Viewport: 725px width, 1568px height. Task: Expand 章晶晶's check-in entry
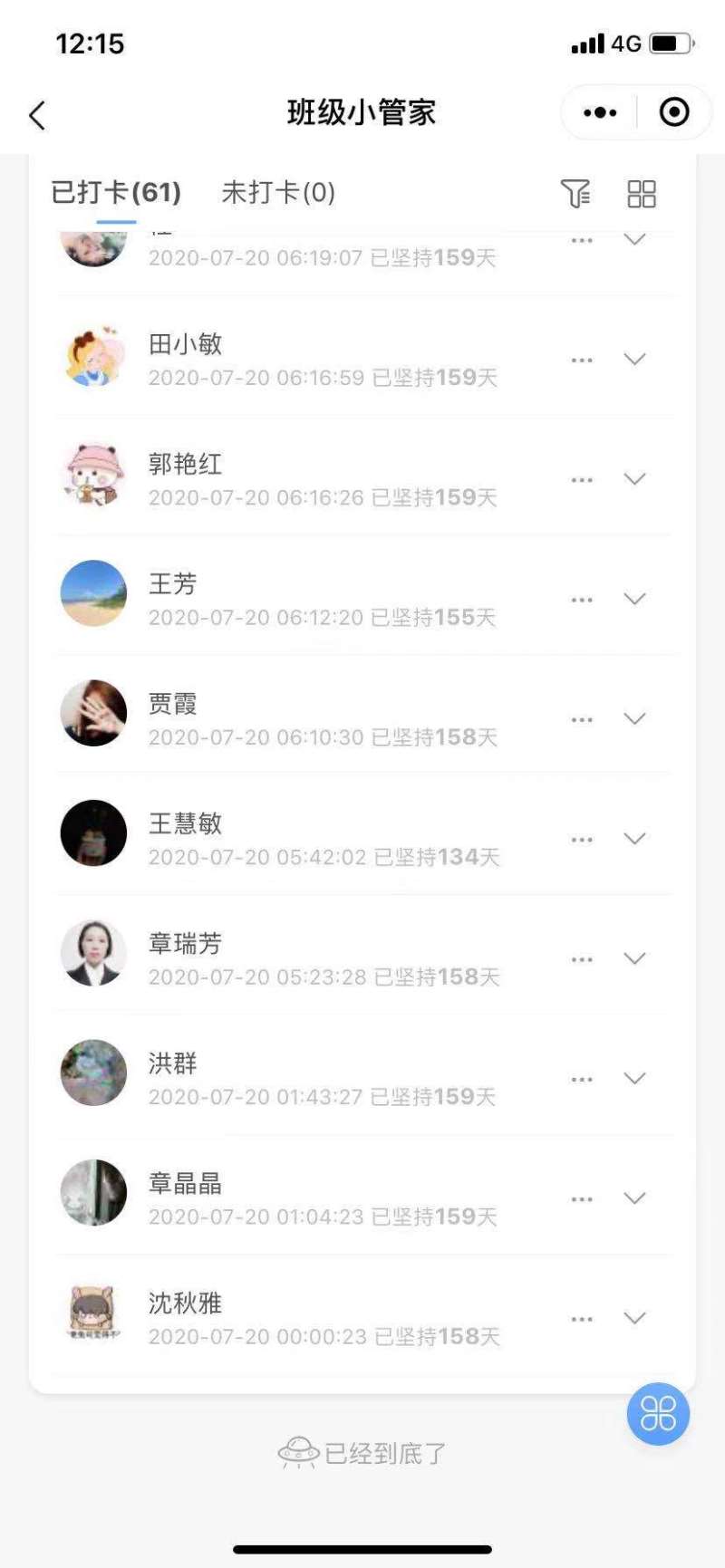pos(634,1198)
